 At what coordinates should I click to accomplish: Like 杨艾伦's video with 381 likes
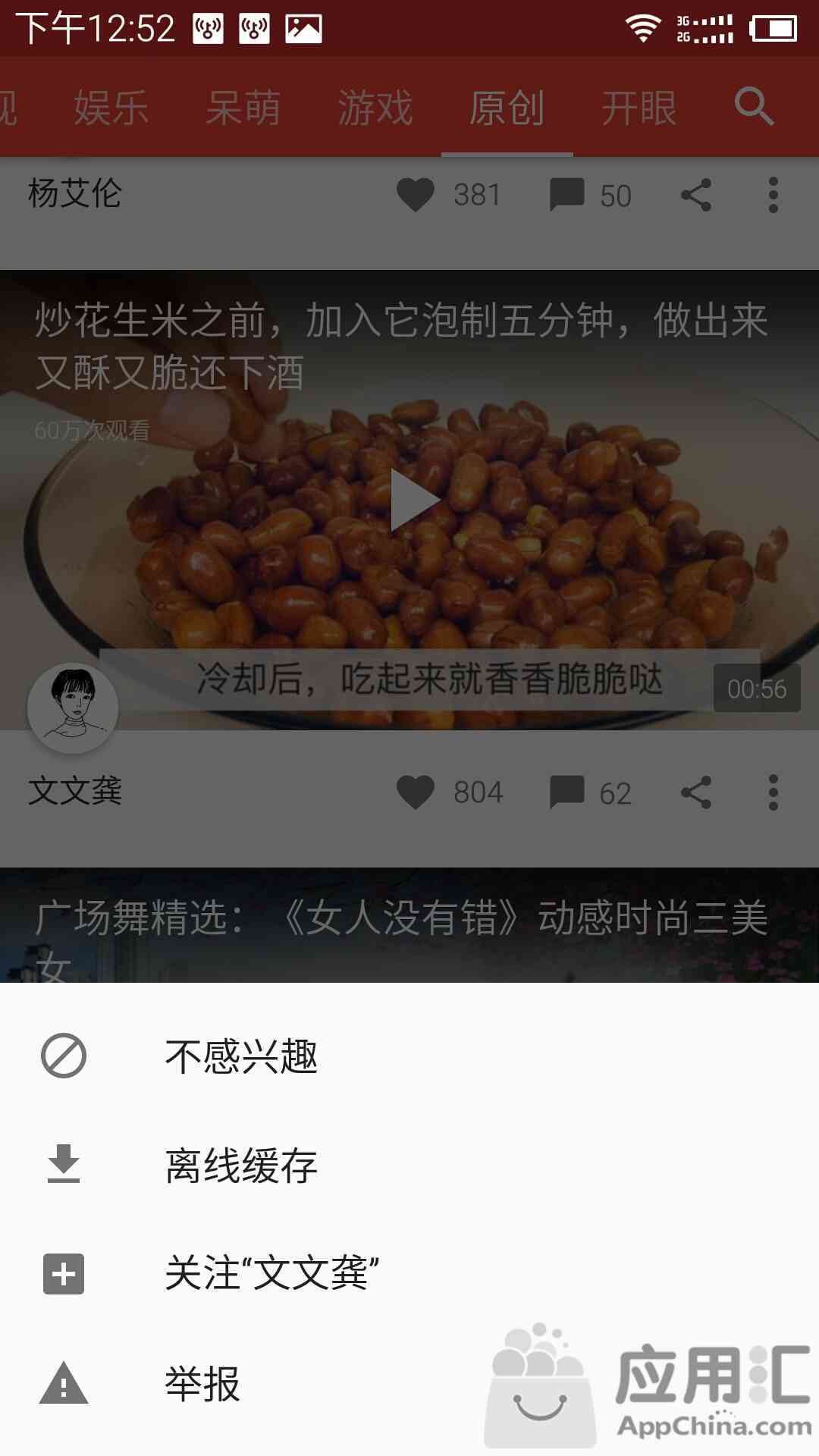coord(416,196)
